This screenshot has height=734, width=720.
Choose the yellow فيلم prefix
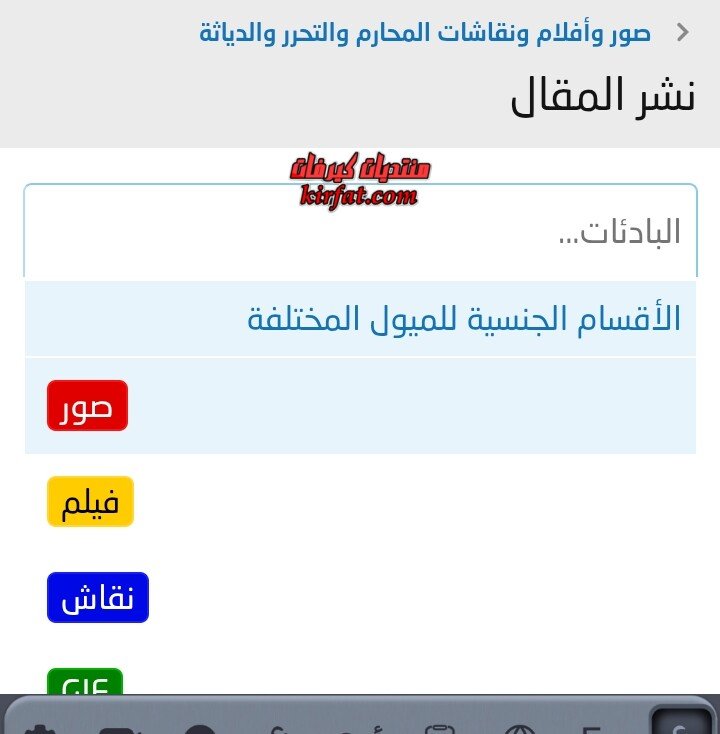(x=90, y=502)
